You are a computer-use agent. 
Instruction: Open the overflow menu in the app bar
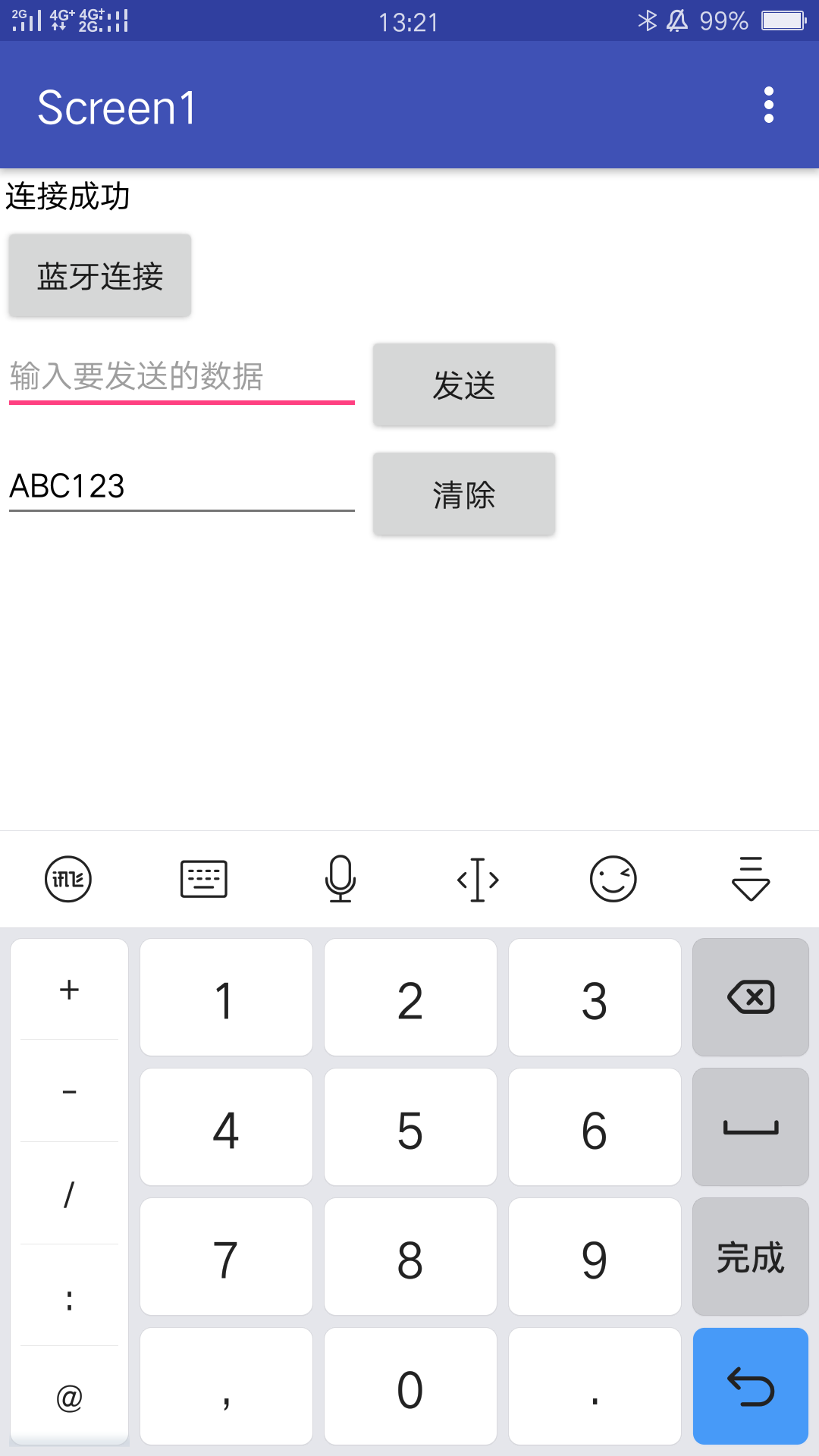pyautogui.click(x=768, y=105)
